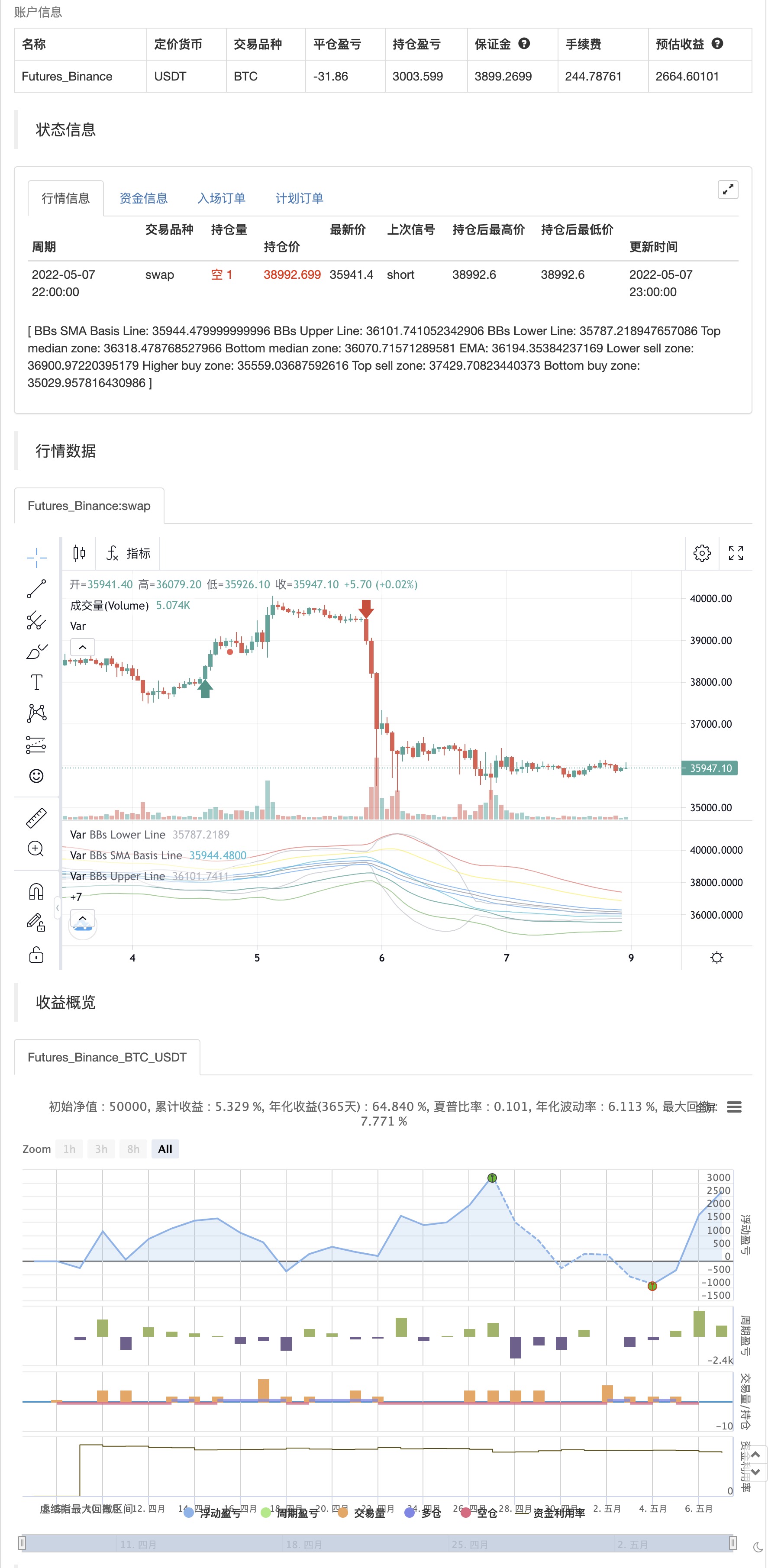Enter fullscreen mode for the chart
The image size is (768, 1568).
pos(736,553)
